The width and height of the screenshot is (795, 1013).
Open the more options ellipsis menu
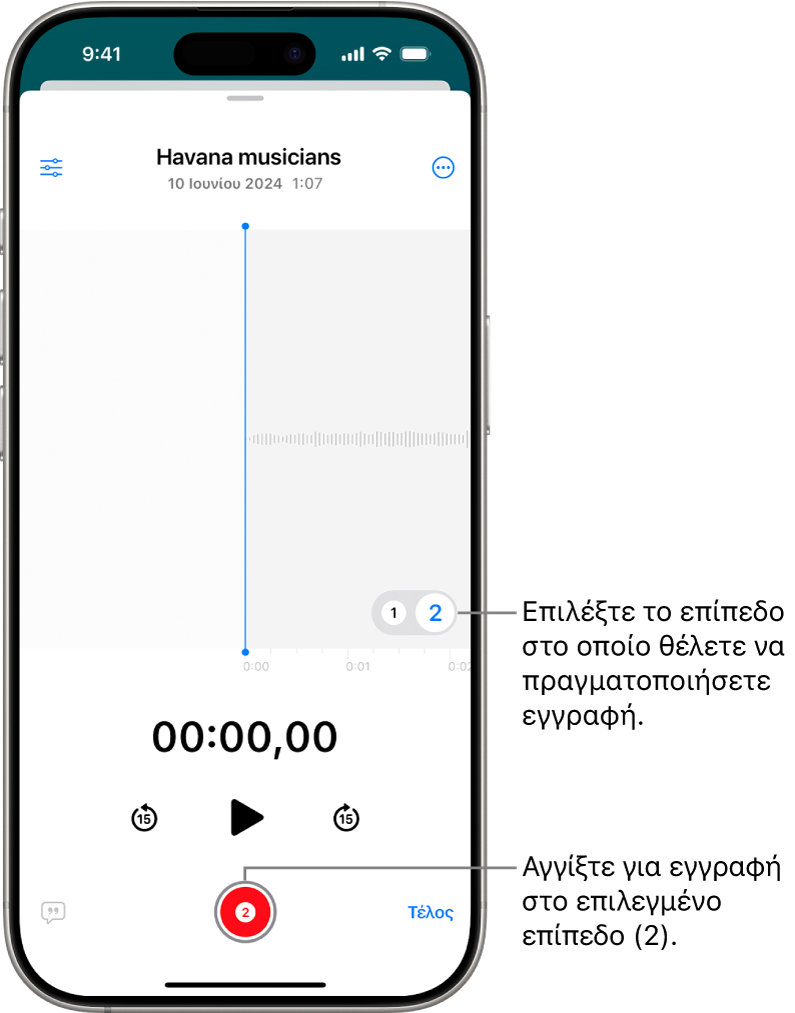[443, 168]
